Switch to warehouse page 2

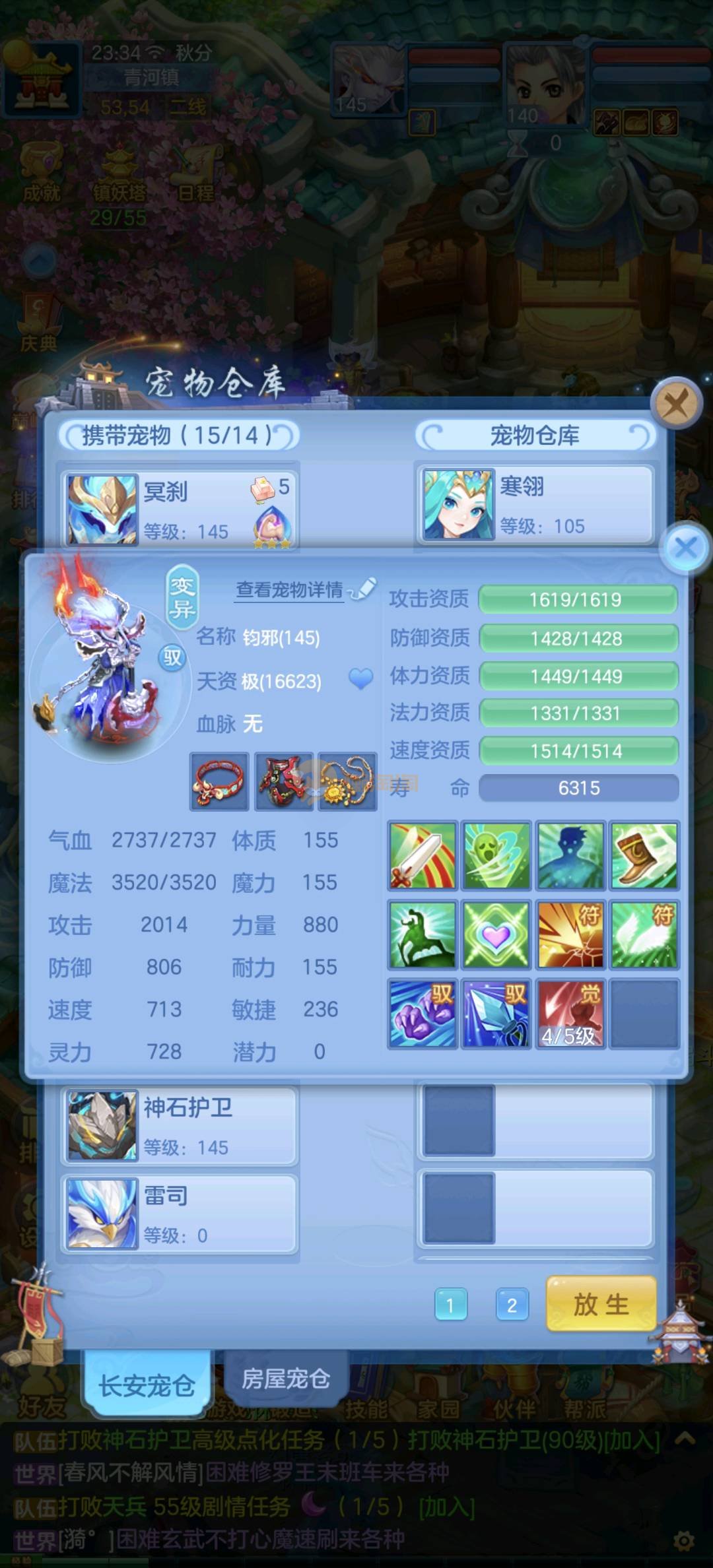click(x=512, y=1305)
